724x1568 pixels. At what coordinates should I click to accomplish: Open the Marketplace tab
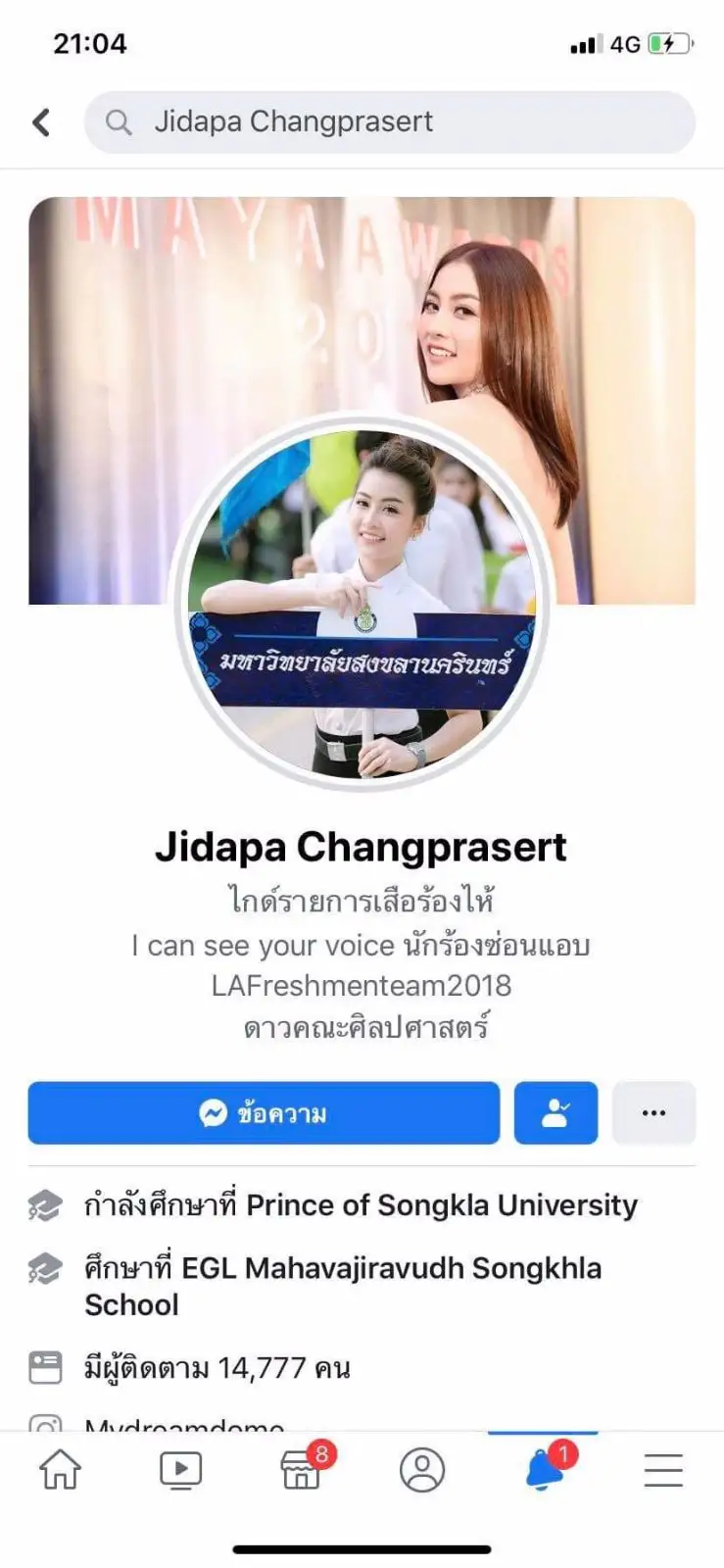tap(302, 1470)
